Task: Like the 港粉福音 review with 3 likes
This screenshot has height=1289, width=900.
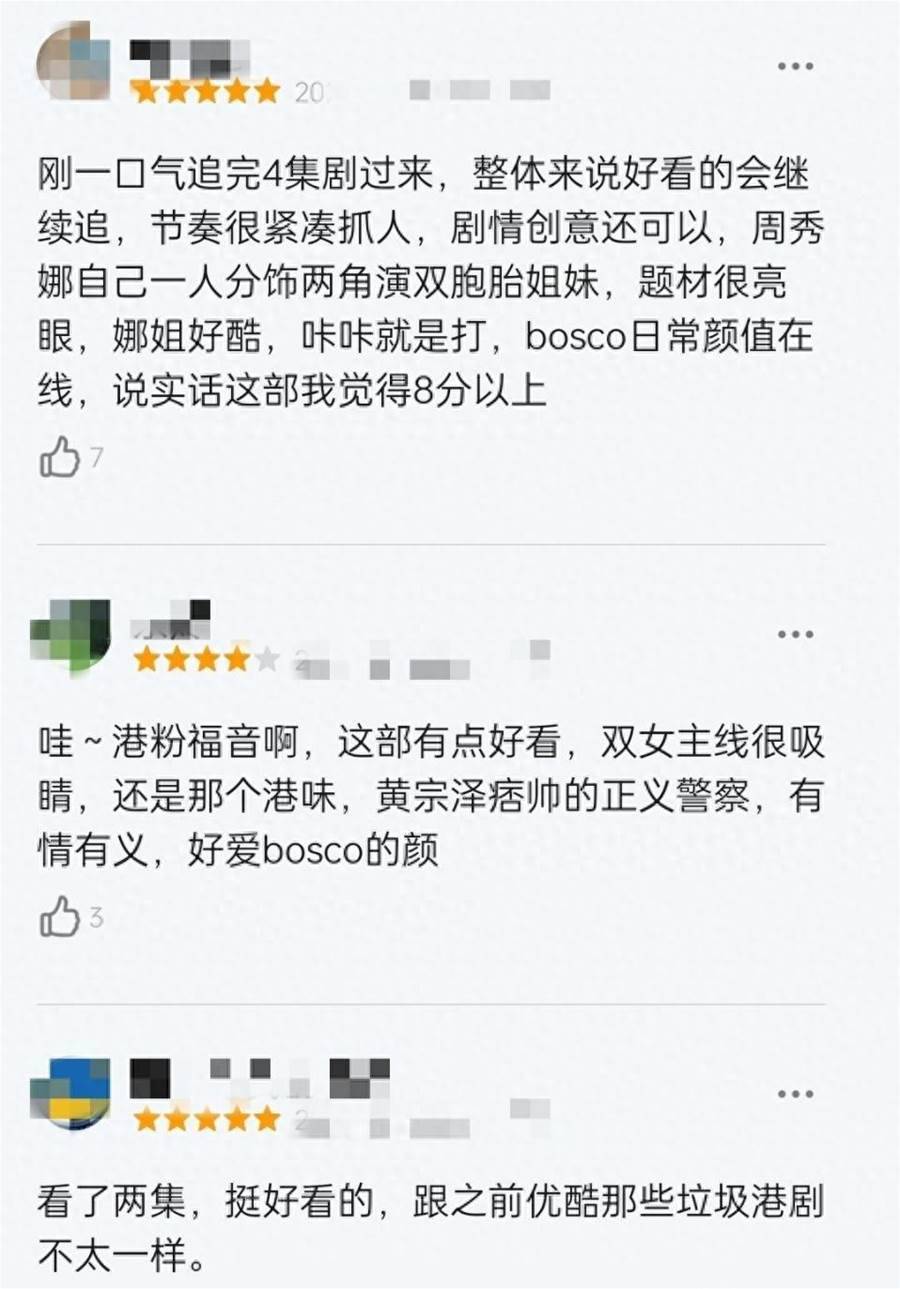Action: 59,917
